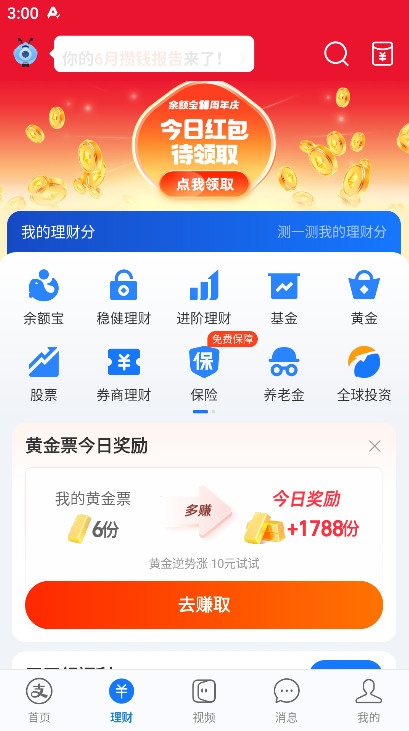Open 券商理财
This screenshot has width=409, height=731.
(x=124, y=374)
